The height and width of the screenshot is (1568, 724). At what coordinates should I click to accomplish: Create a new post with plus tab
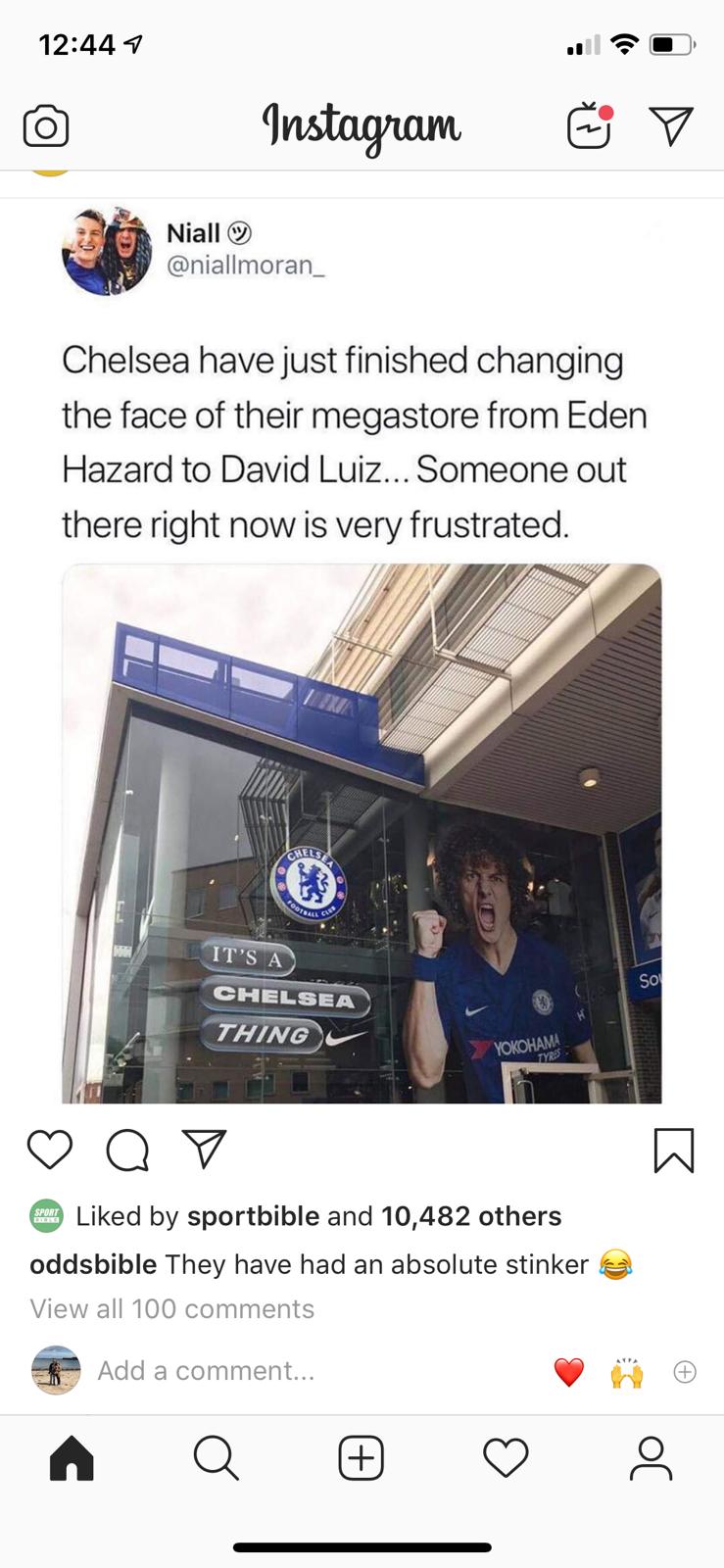(x=362, y=1458)
